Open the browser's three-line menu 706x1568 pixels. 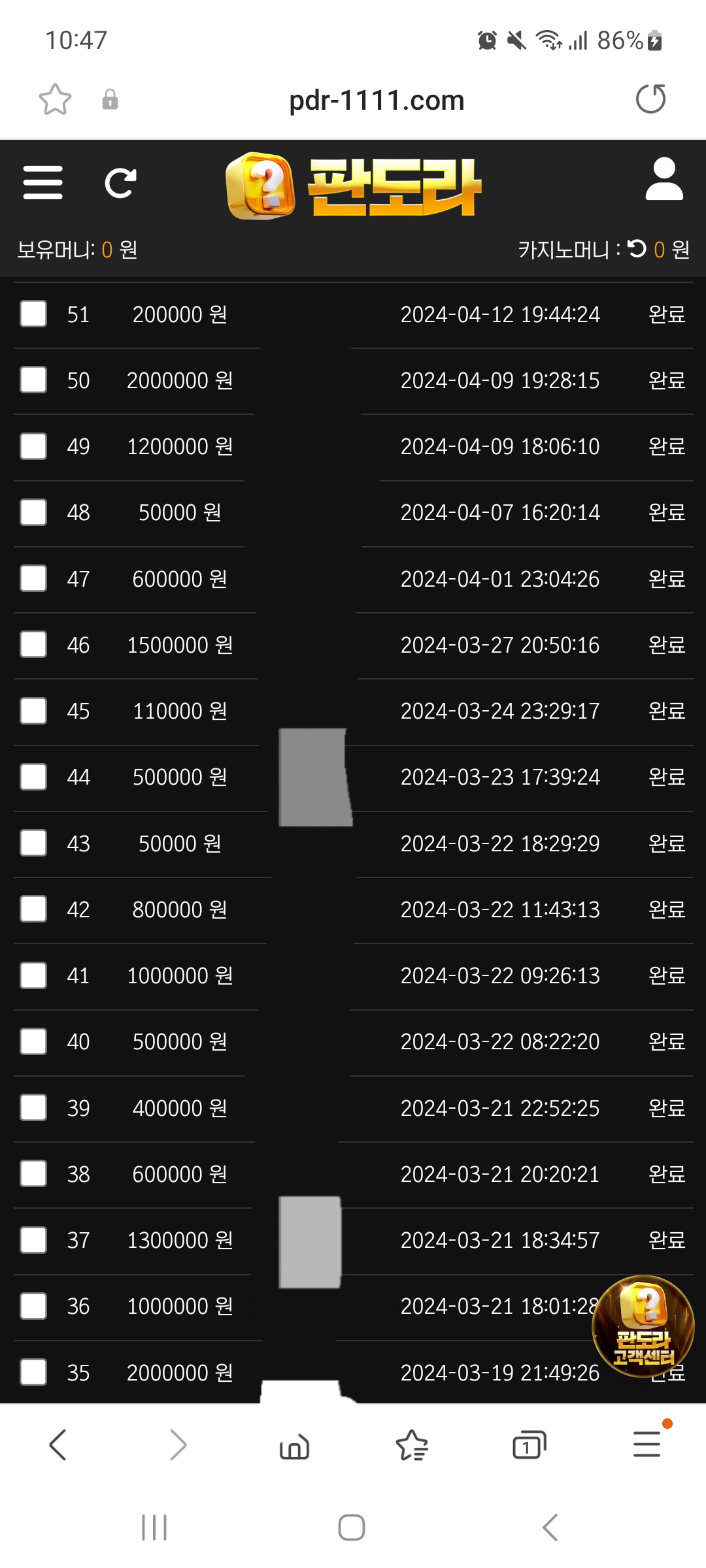647,1444
